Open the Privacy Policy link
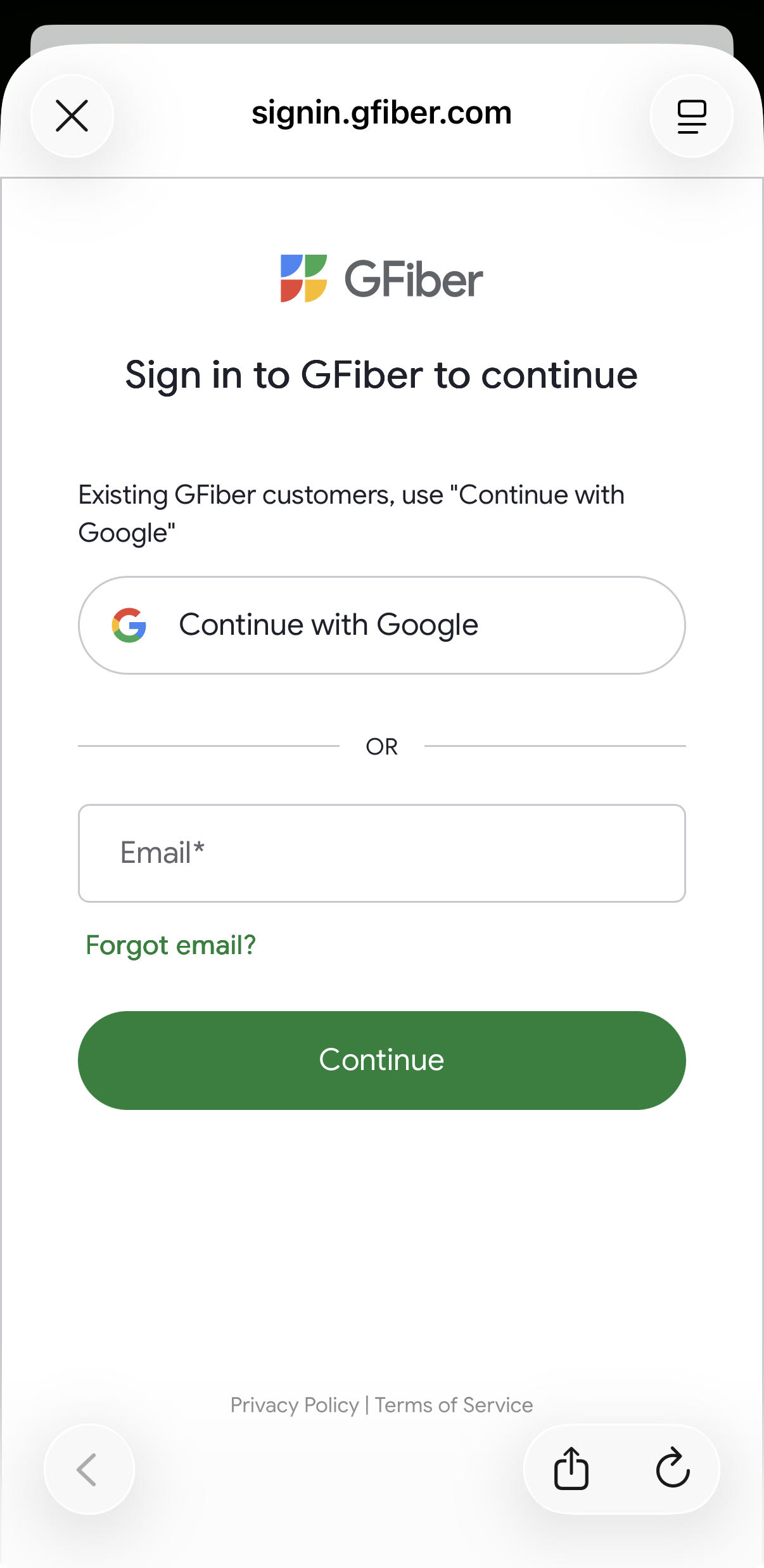 point(295,1405)
